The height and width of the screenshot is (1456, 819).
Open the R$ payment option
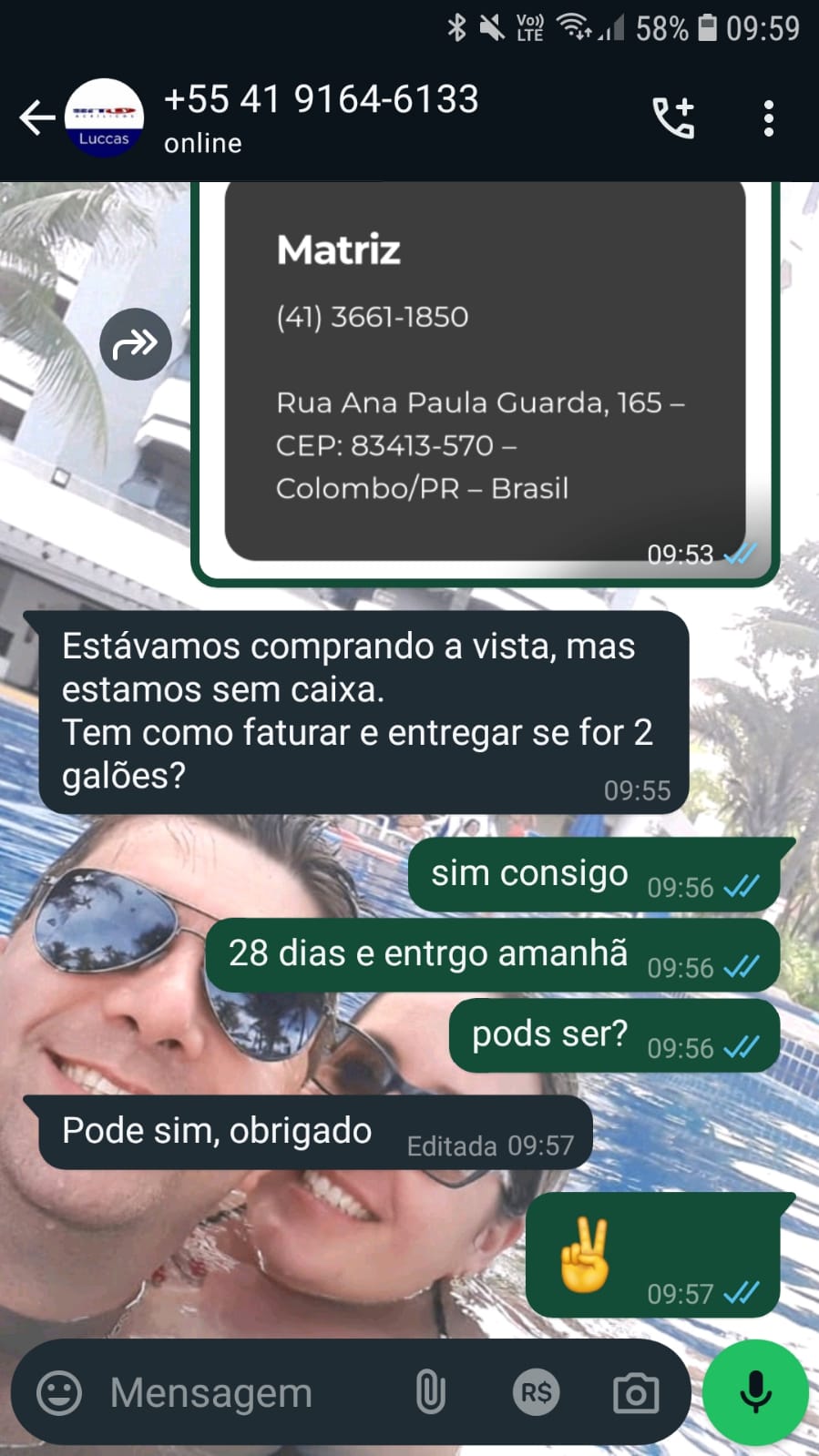click(536, 1393)
